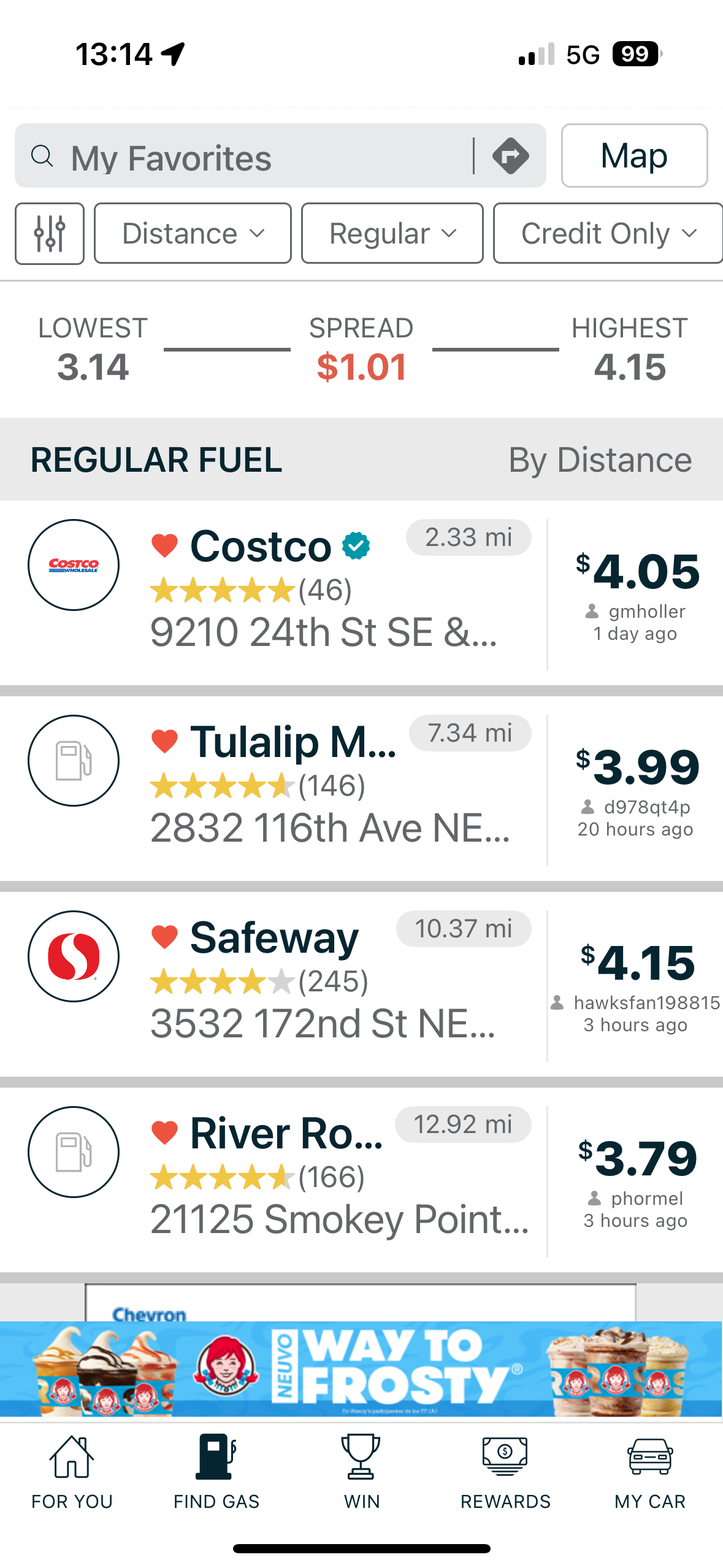Expand the Distance sort dropdown
This screenshot has height=1568, width=723.
click(x=193, y=234)
